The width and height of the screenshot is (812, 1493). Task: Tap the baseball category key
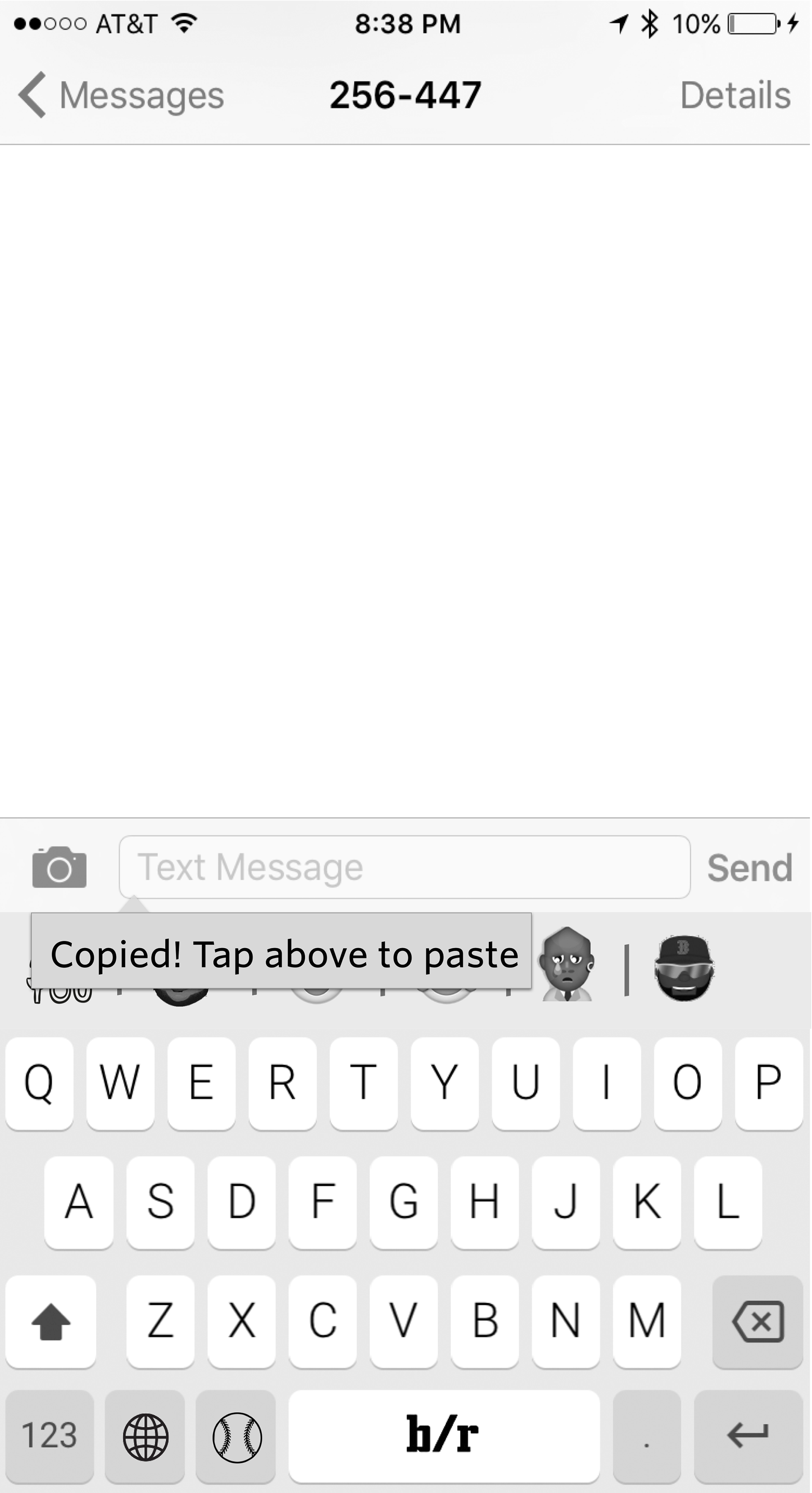click(x=236, y=1435)
